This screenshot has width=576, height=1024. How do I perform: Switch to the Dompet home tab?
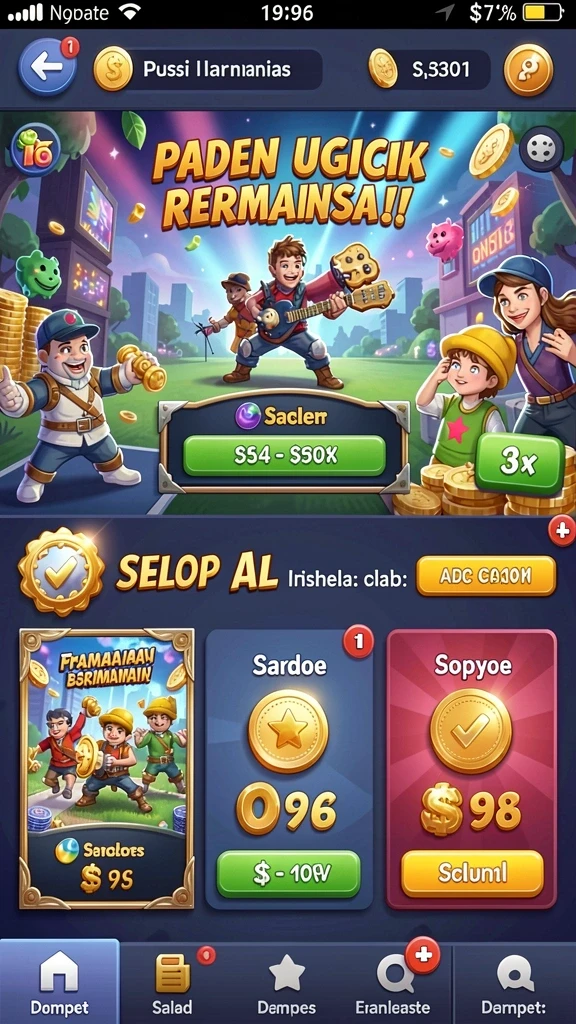pyautogui.click(x=59, y=981)
